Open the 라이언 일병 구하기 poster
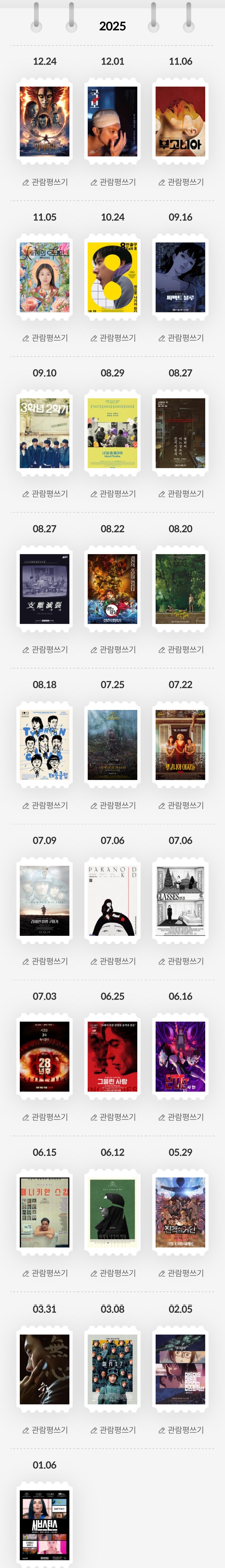 44,900
